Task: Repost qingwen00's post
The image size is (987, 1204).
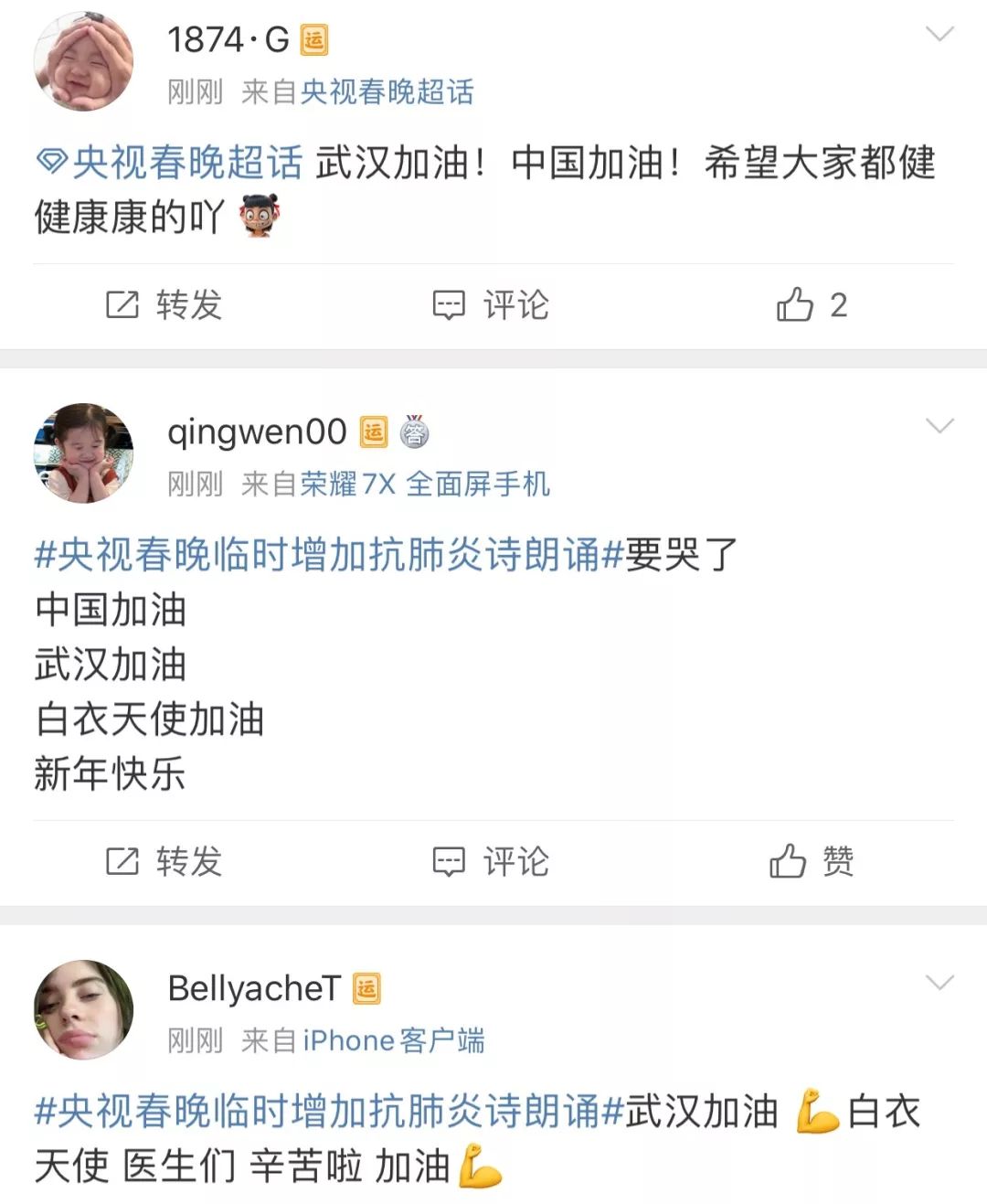Action: click(164, 861)
